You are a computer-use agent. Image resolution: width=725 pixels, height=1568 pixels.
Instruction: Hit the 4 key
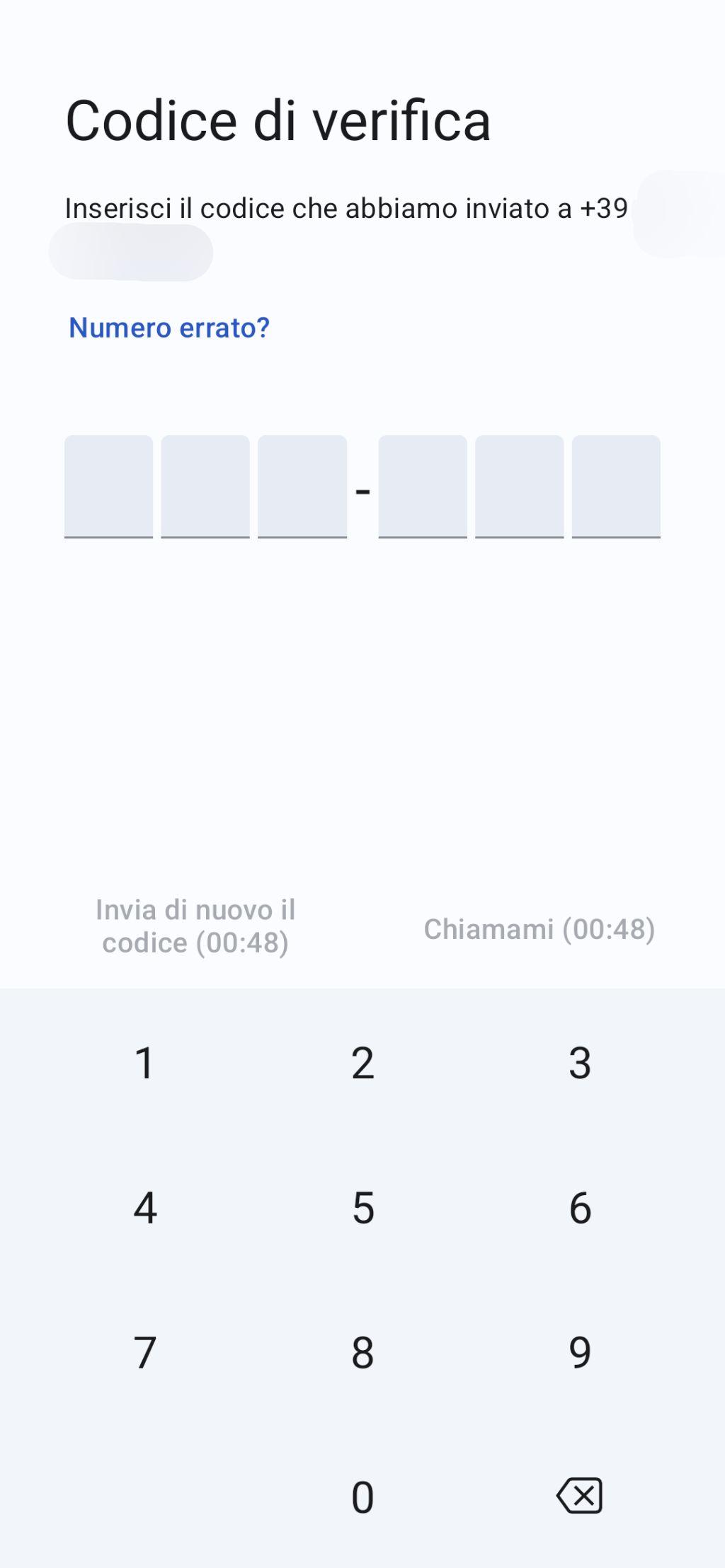coord(144,1208)
